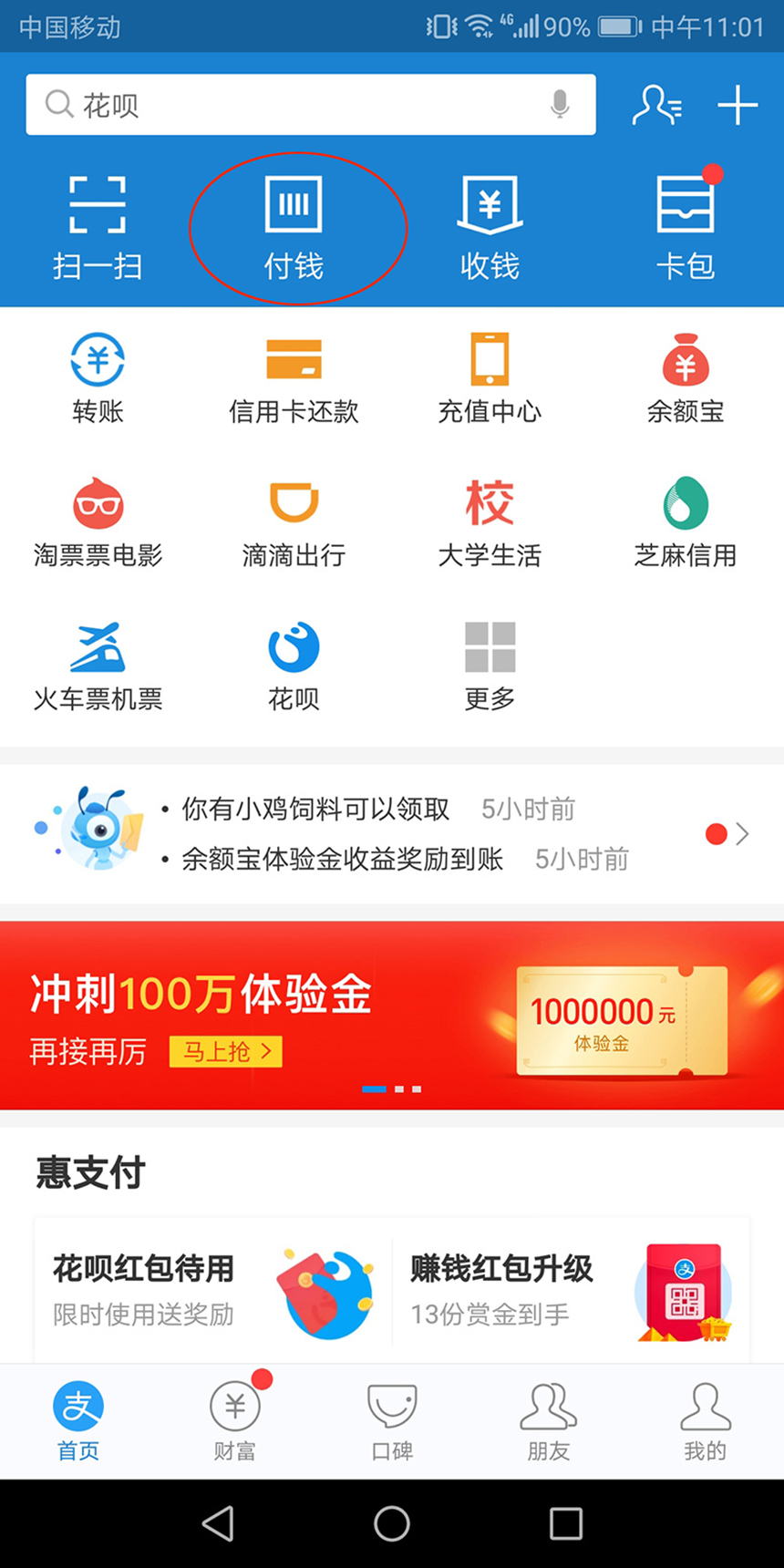Image resolution: width=784 pixels, height=1568 pixels.
Task: Open 收钱 to receive money
Action: (490, 228)
